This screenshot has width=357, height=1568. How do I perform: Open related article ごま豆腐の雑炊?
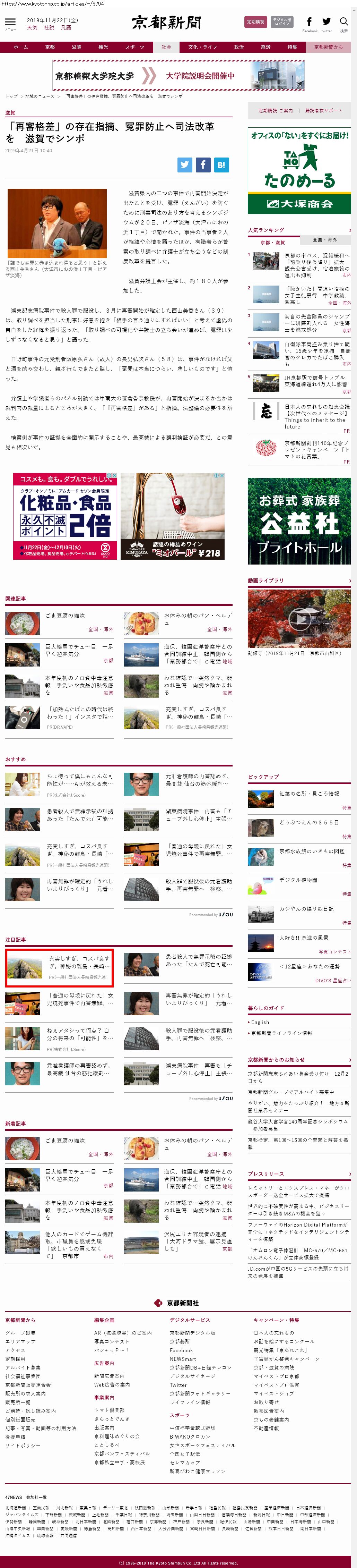(x=65, y=616)
